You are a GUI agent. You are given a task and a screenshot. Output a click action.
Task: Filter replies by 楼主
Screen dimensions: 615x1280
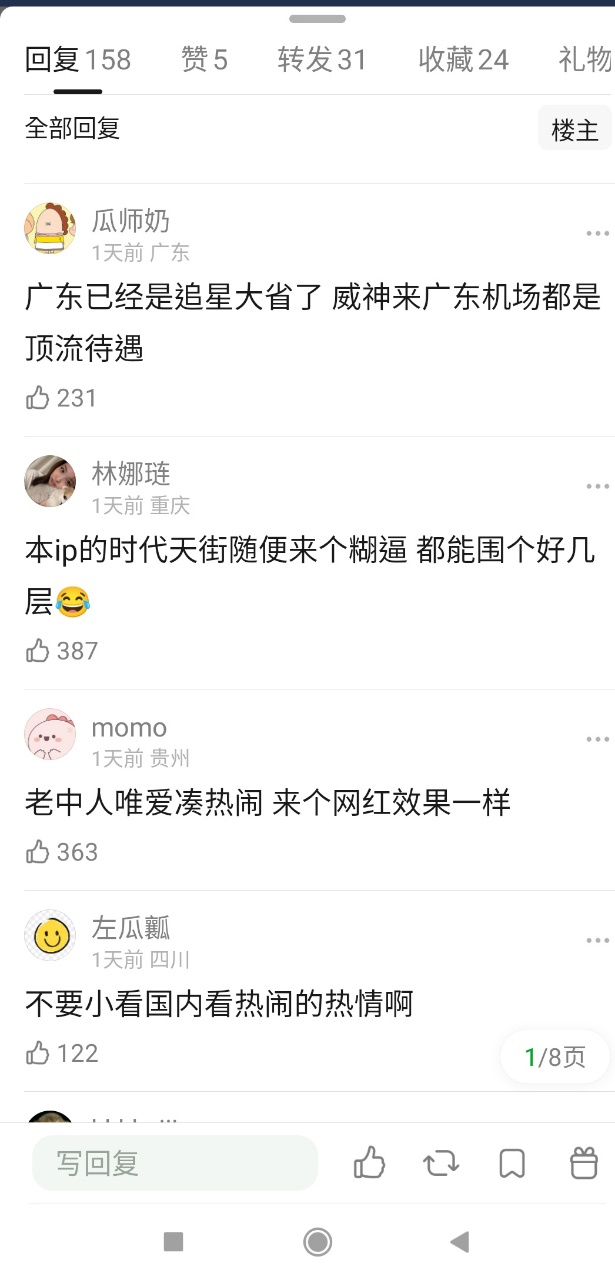click(x=574, y=130)
